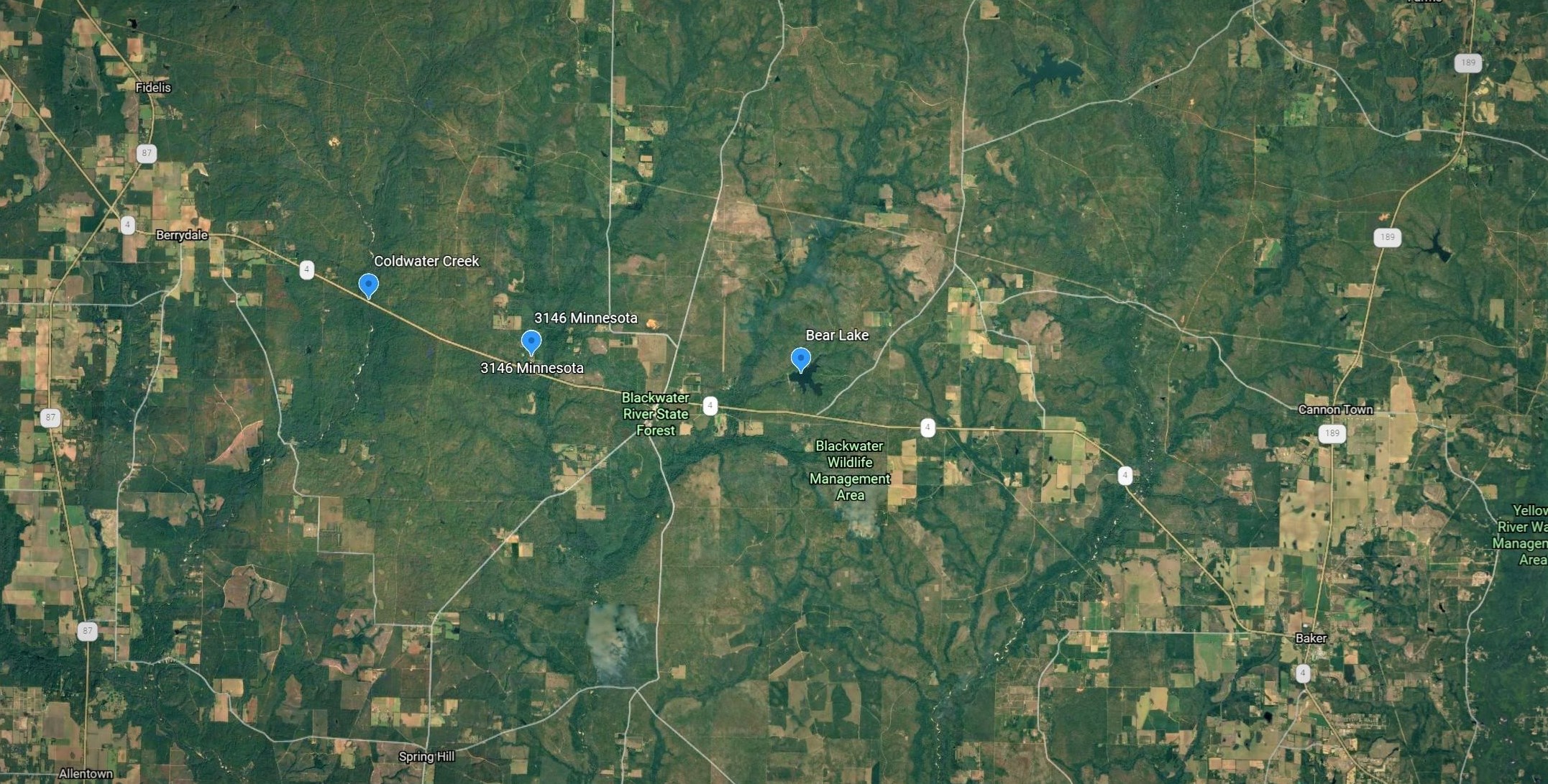The width and height of the screenshot is (1548, 784).
Task: Open the 3146 Minnesota map pin
Action: (531, 341)
